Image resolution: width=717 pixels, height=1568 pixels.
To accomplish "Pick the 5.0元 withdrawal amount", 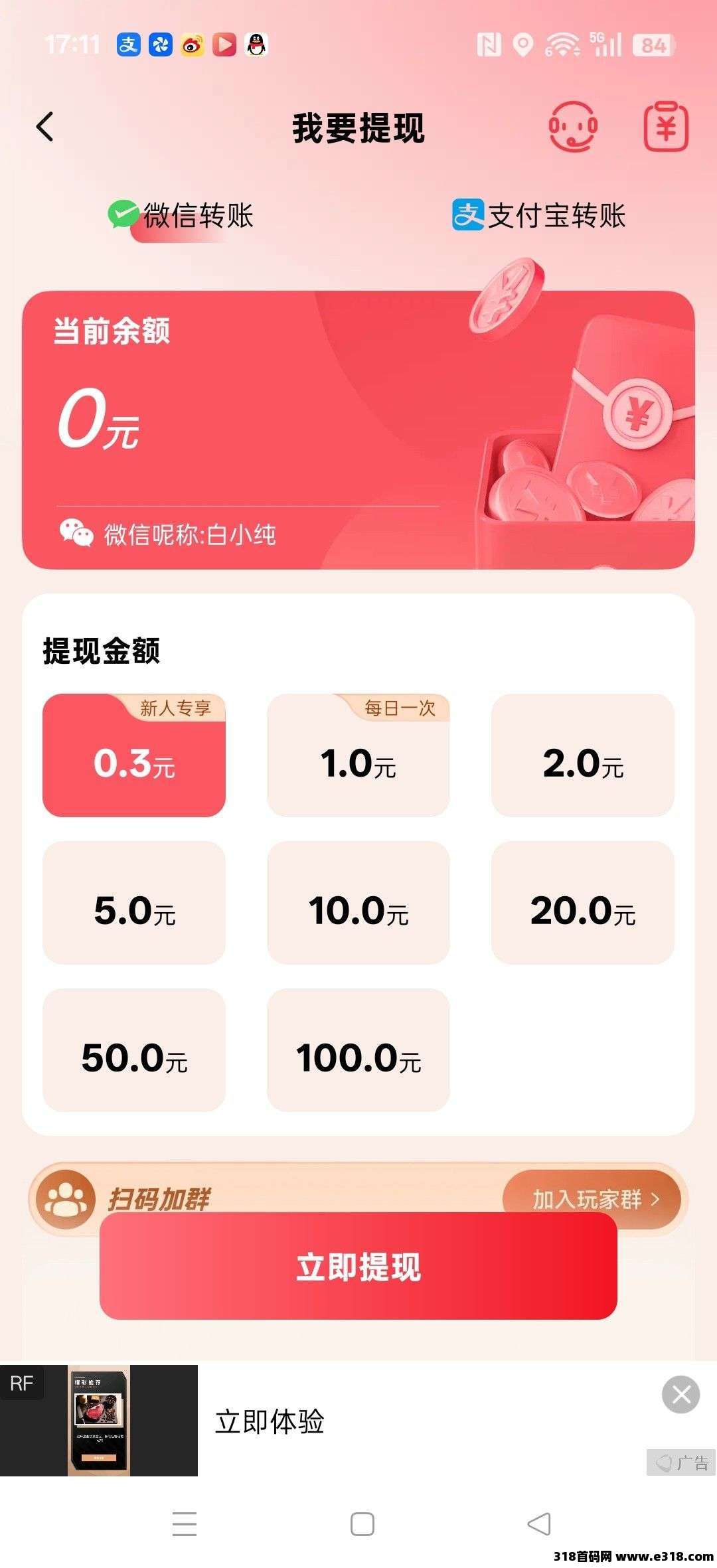I will click(134, 903).
